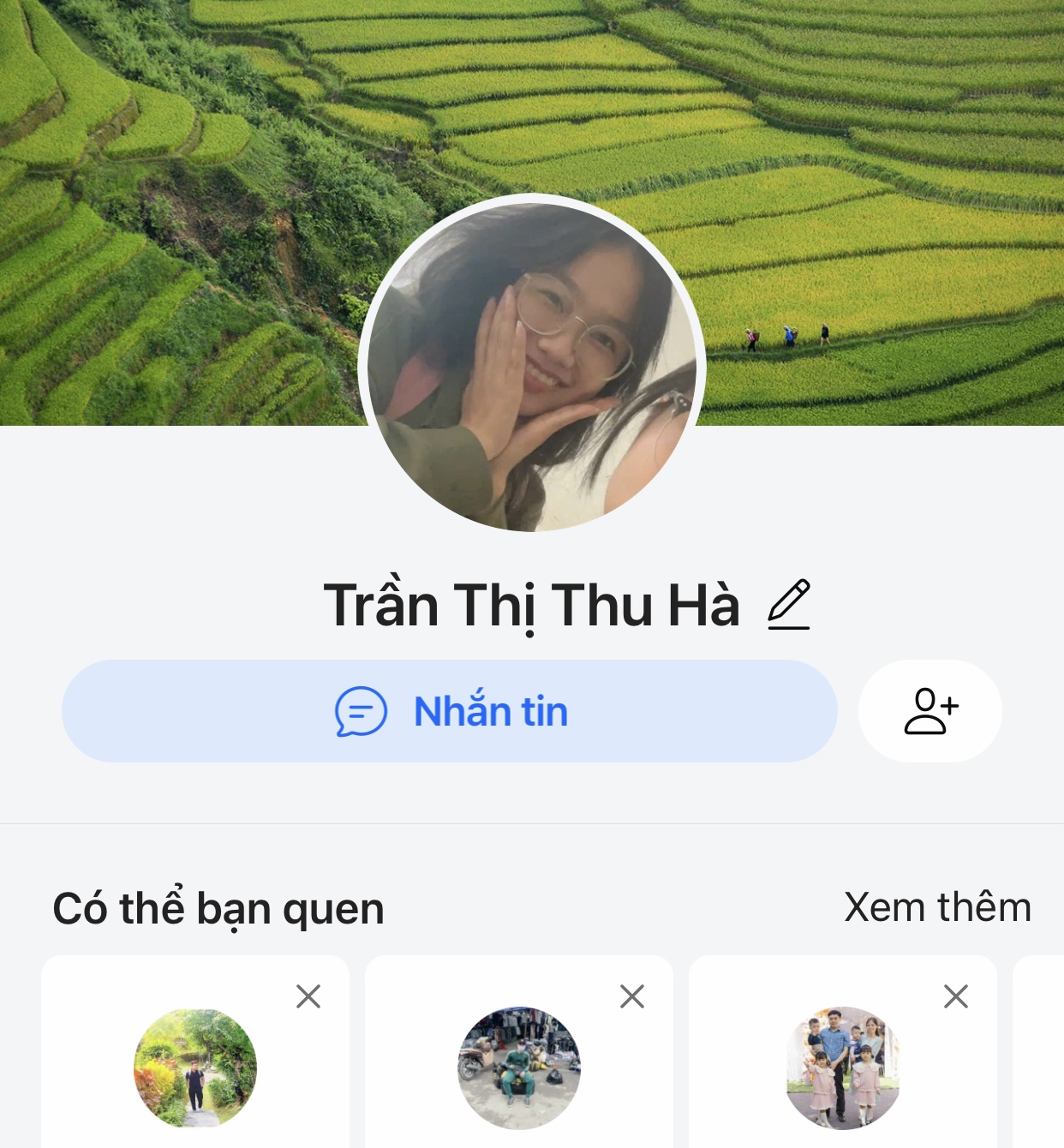Open Xem thêm for more suggestions
Screen dimensions: 1064x1148
coord(937,907)
